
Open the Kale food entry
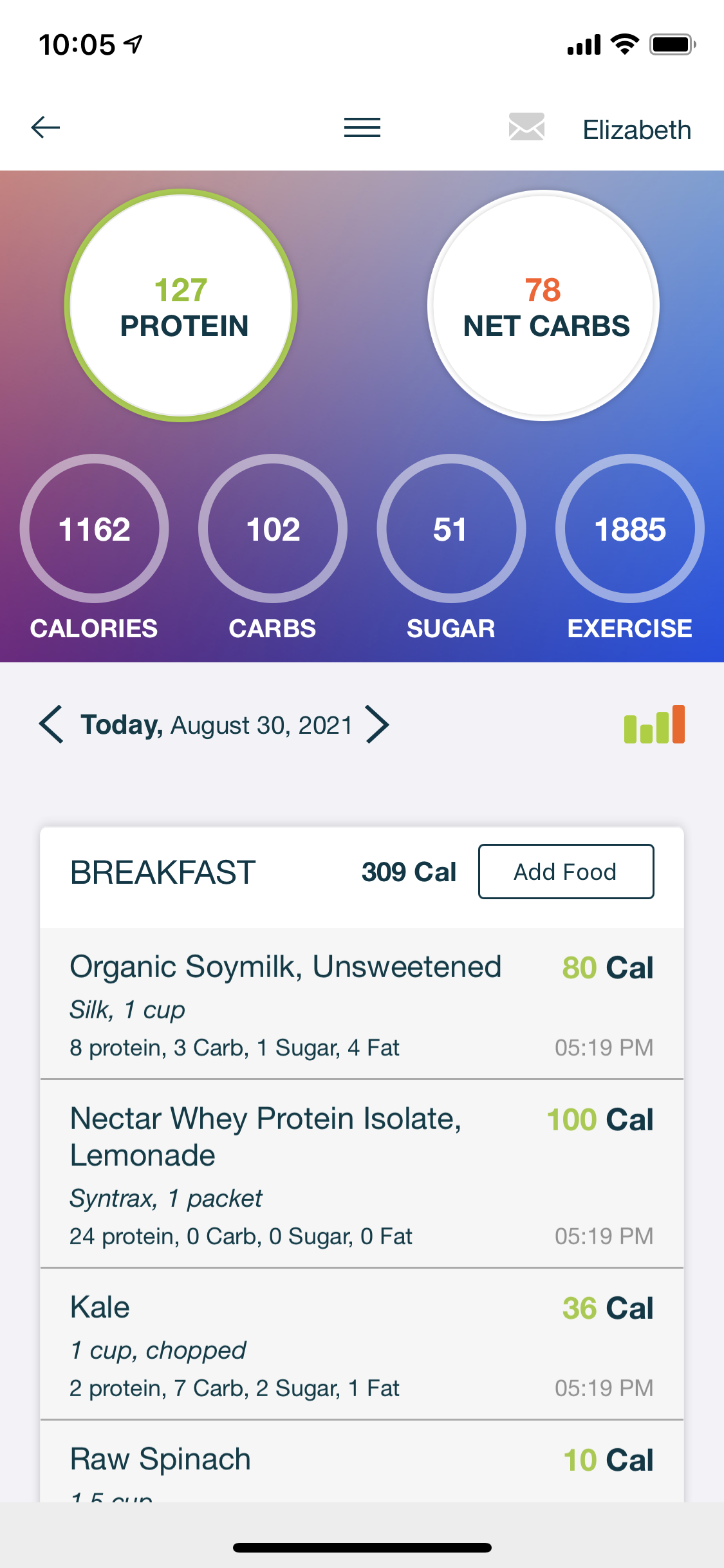click(362, 1344)
